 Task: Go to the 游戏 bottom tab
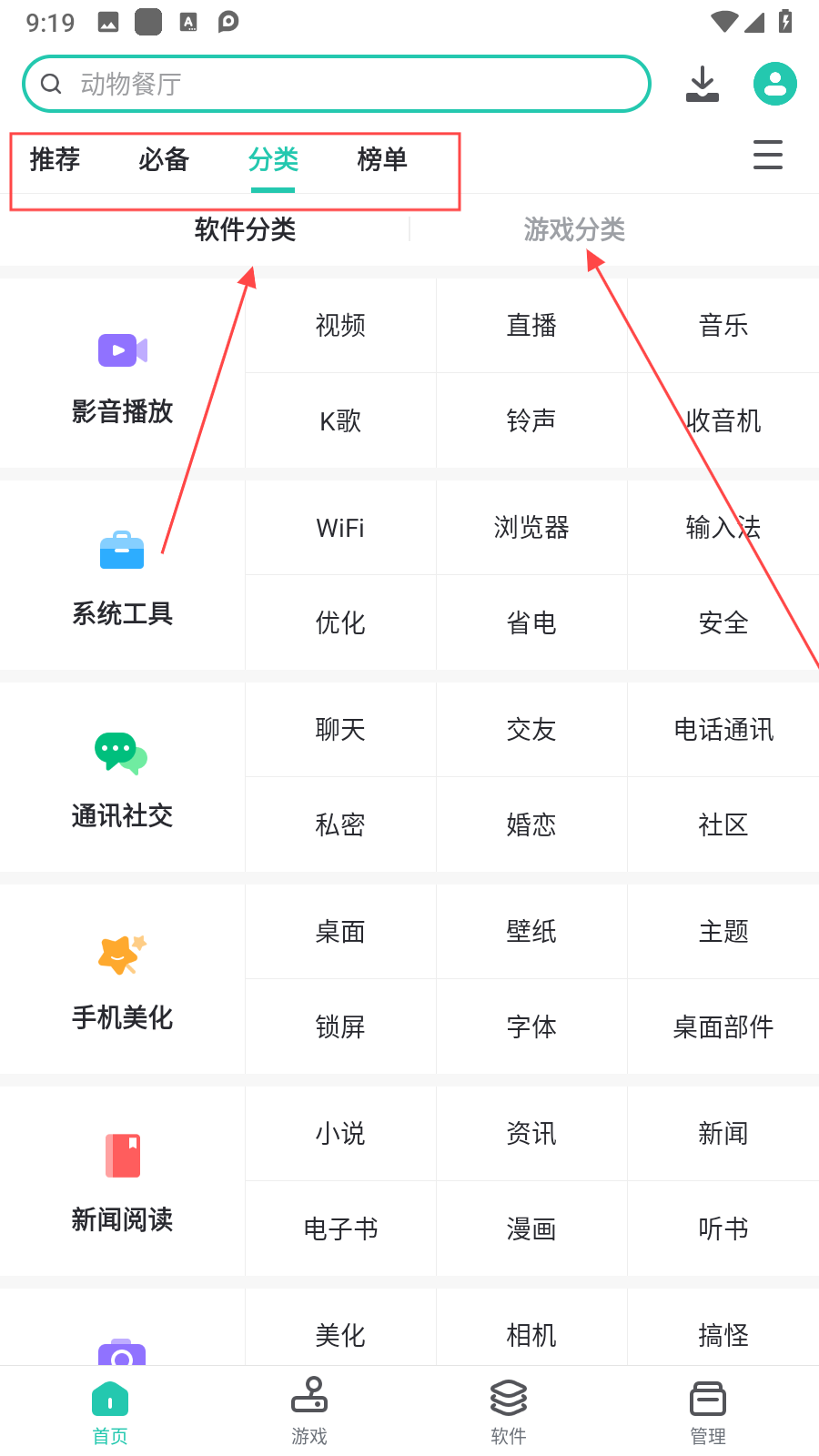[x=309, y=1410]
